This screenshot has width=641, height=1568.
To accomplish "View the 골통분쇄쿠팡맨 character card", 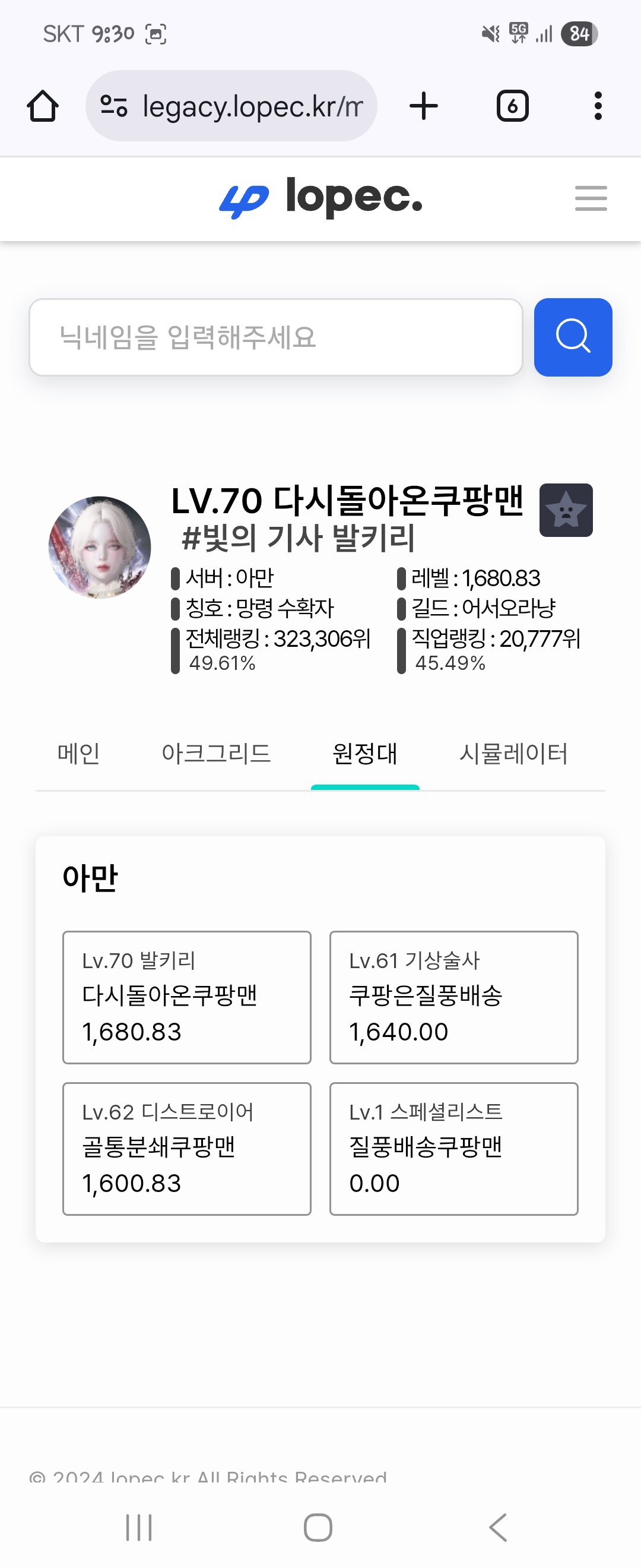I will click(187, 1149).
